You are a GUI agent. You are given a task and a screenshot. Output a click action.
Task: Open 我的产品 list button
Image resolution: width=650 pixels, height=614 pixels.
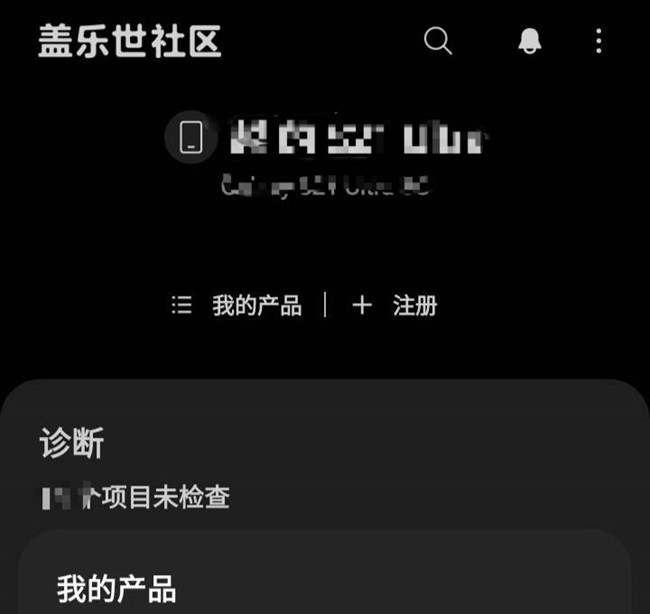tap(237, 306)
